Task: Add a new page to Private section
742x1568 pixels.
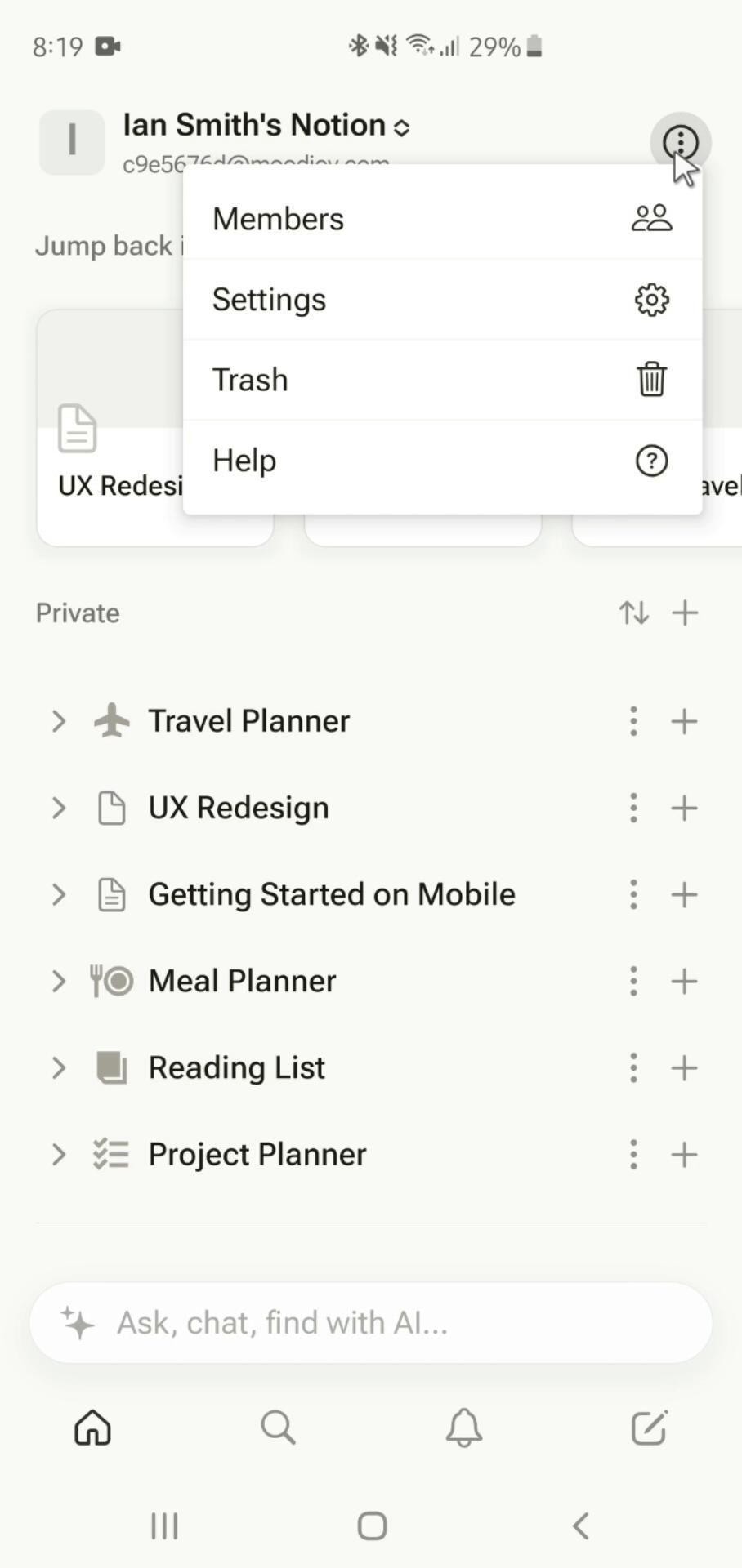Action: pyautogui.click(x=685, y=612)
